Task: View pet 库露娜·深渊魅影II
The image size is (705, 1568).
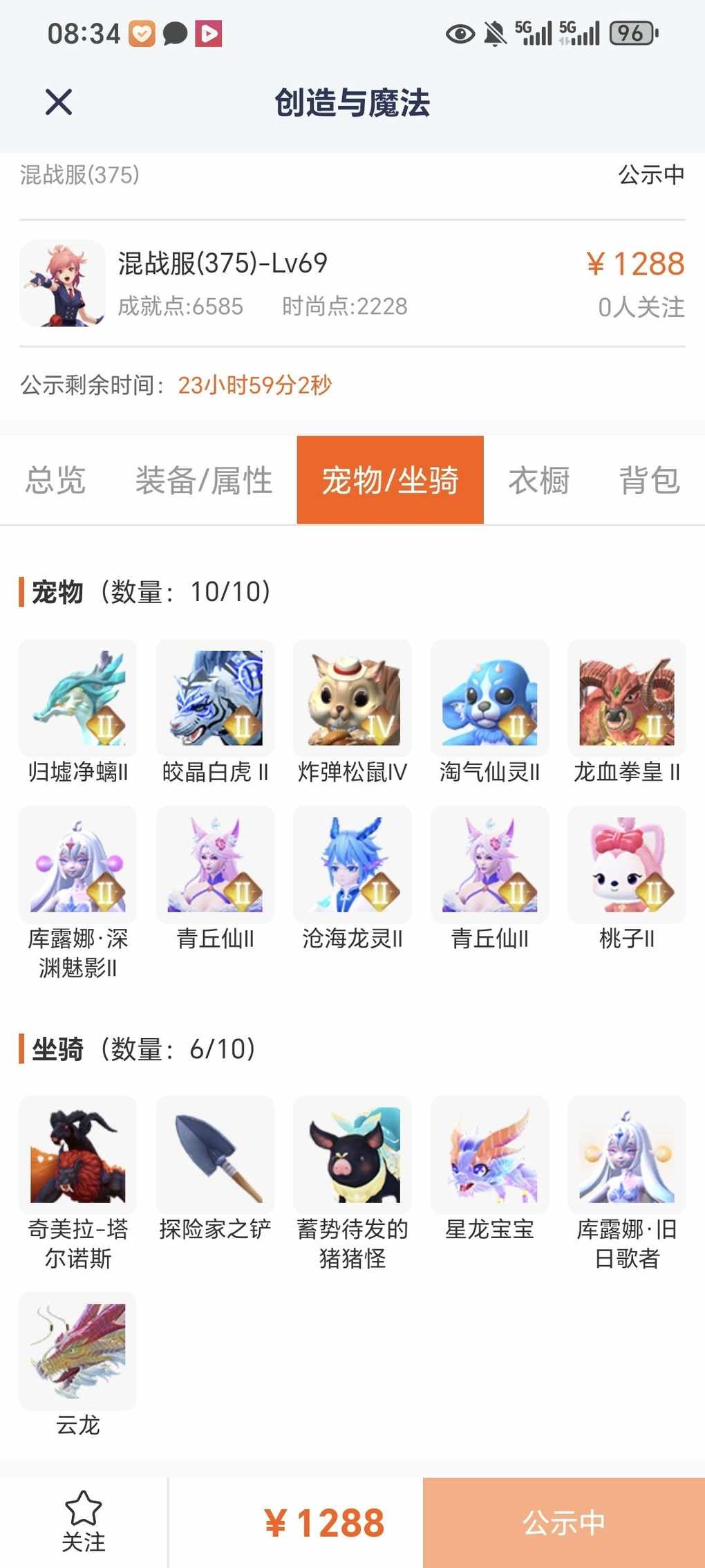Action: (78, 893)
